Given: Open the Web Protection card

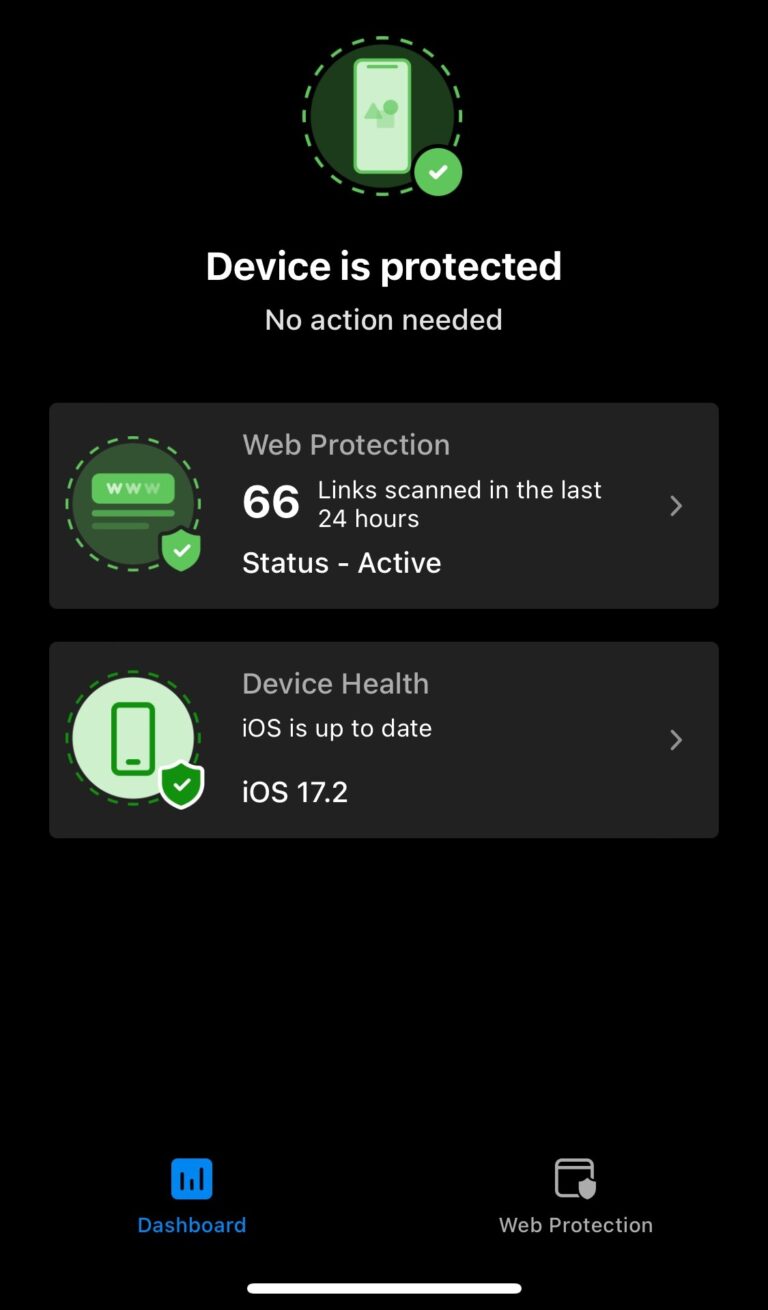Looking at the screenshot, I should [384, 505].
